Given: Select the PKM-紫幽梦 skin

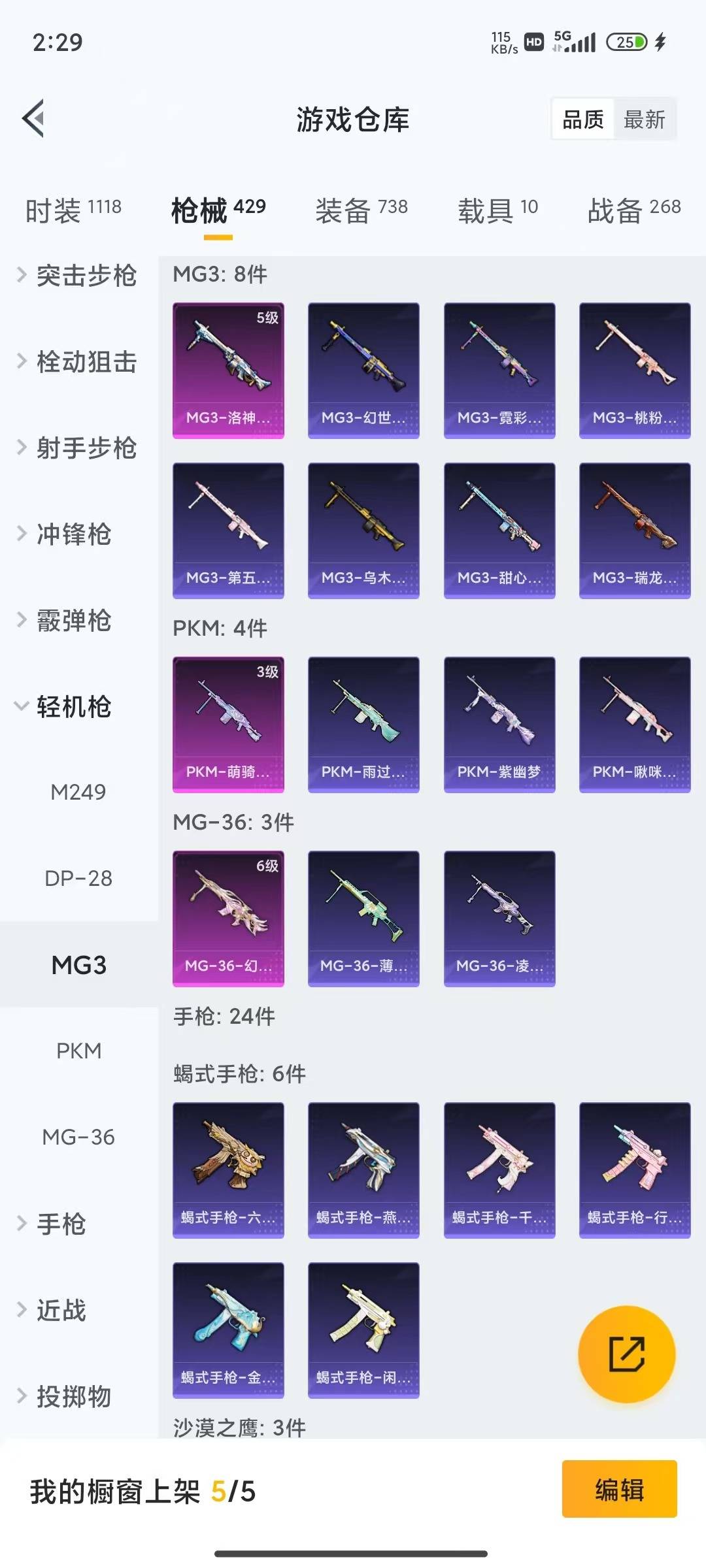Looking at the screenshot, I should 499,722.
